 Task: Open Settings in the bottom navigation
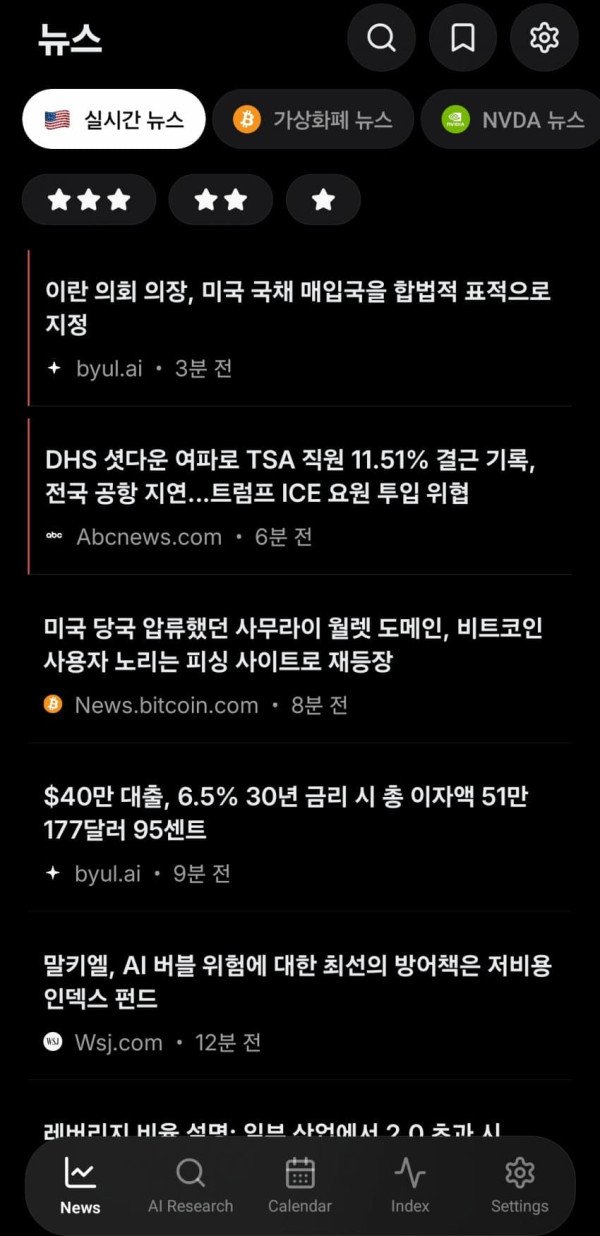point(519,1186)
